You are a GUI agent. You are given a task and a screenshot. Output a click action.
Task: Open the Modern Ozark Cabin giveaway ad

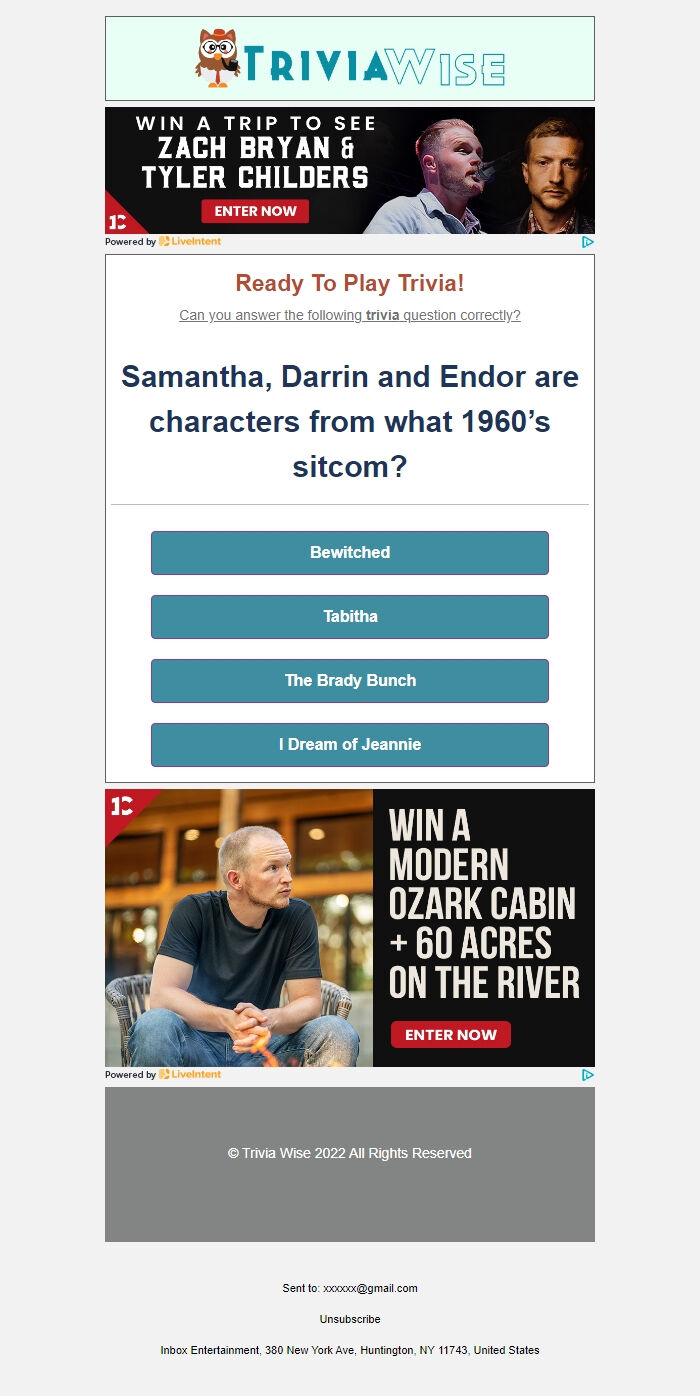pyautogui.click(x=350, y=927)
